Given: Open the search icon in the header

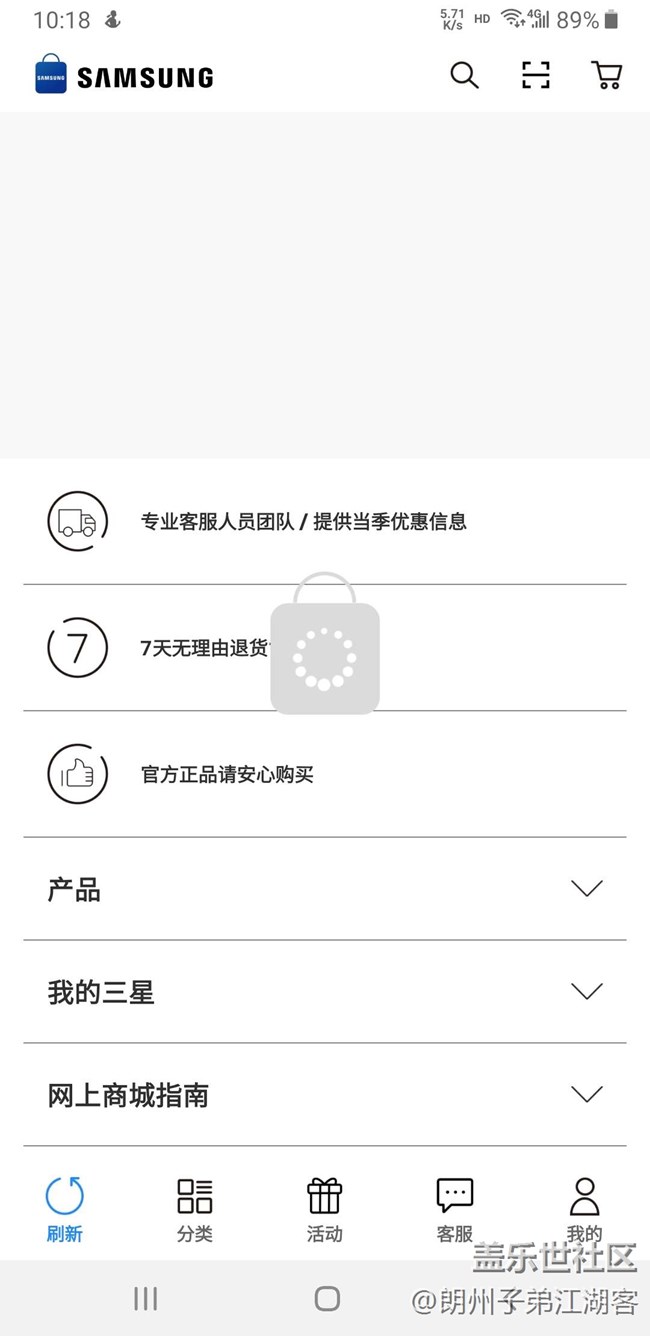Looking at the screenshot, I should pos(464,75).
